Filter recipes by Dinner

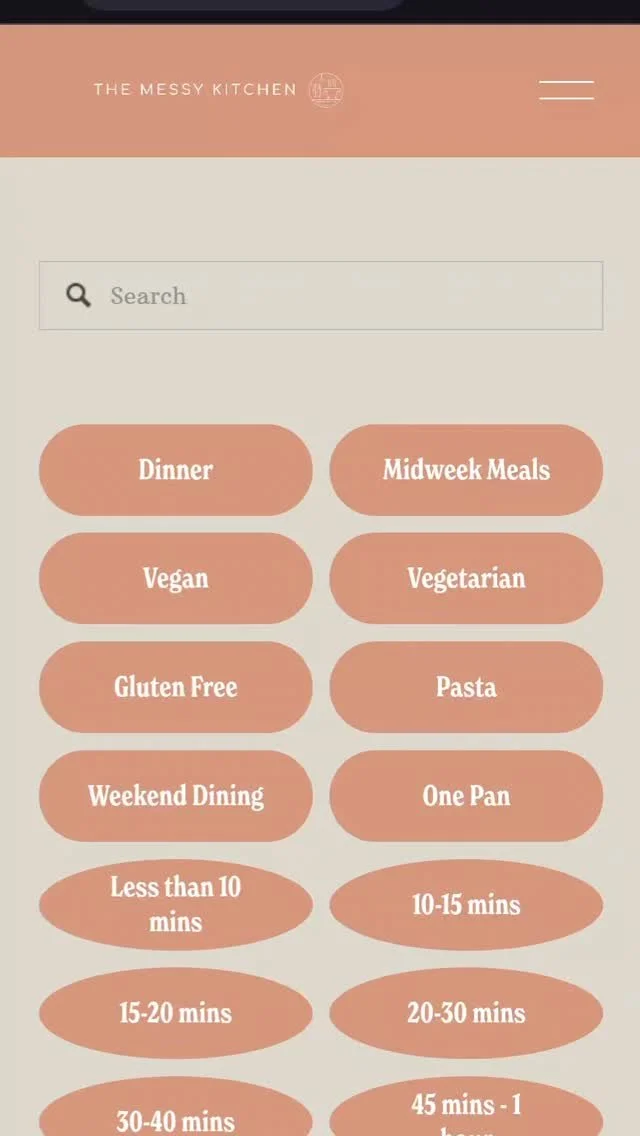pos(176,470)
